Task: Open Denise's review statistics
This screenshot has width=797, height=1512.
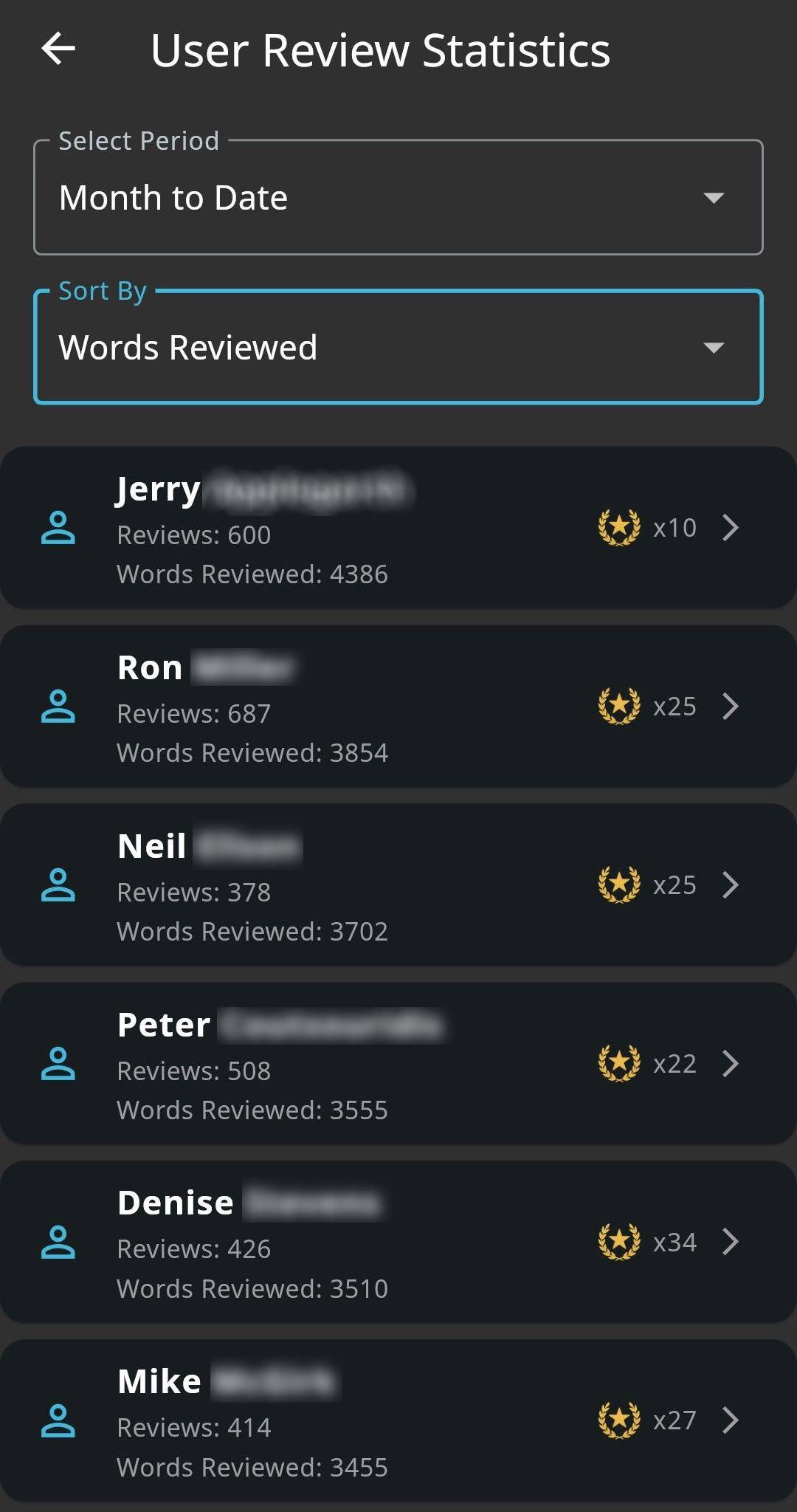Action: (x=398, y=1243)
